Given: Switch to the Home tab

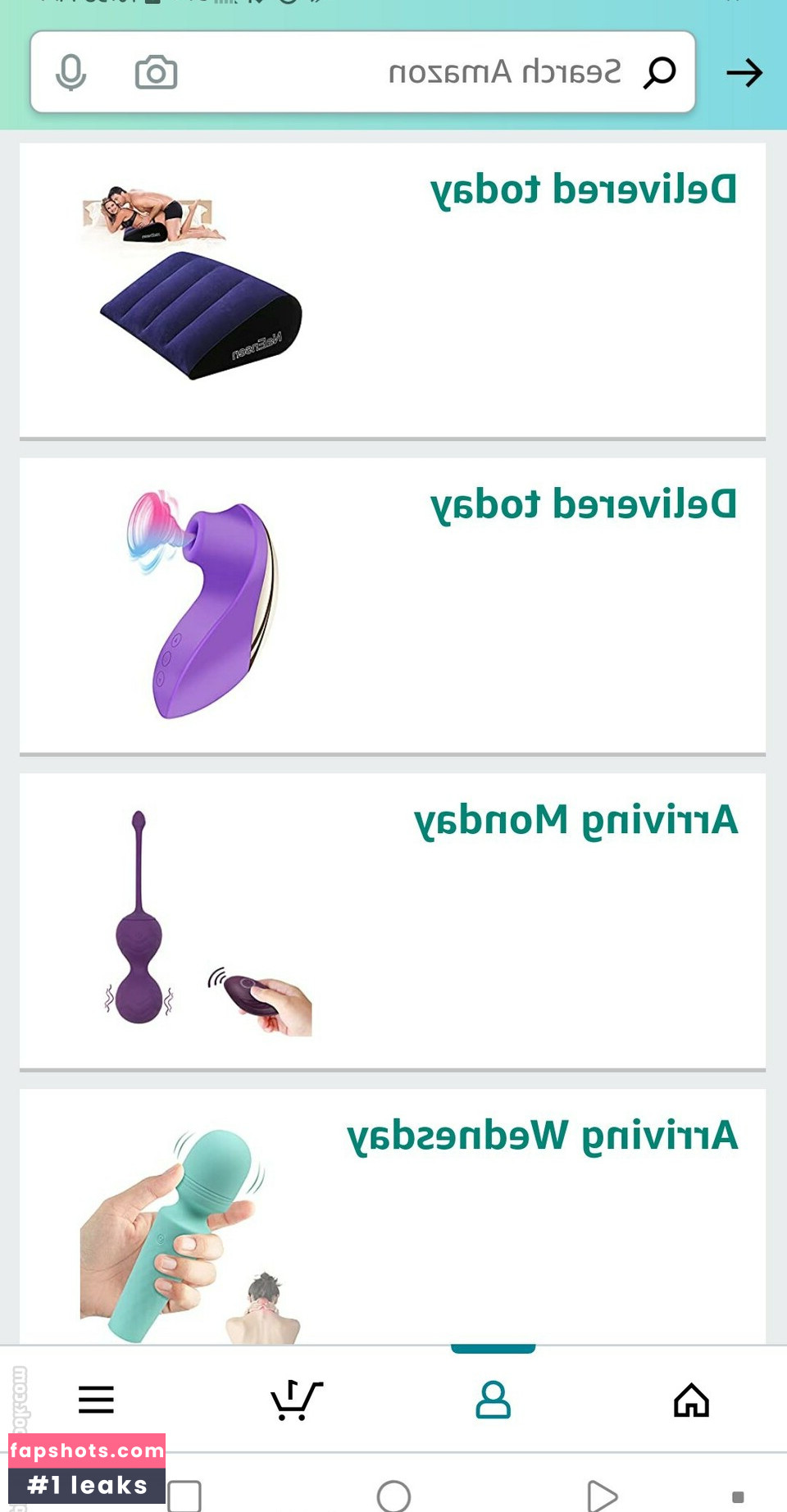Looking at the screenshot, I should pos(691,1400).
